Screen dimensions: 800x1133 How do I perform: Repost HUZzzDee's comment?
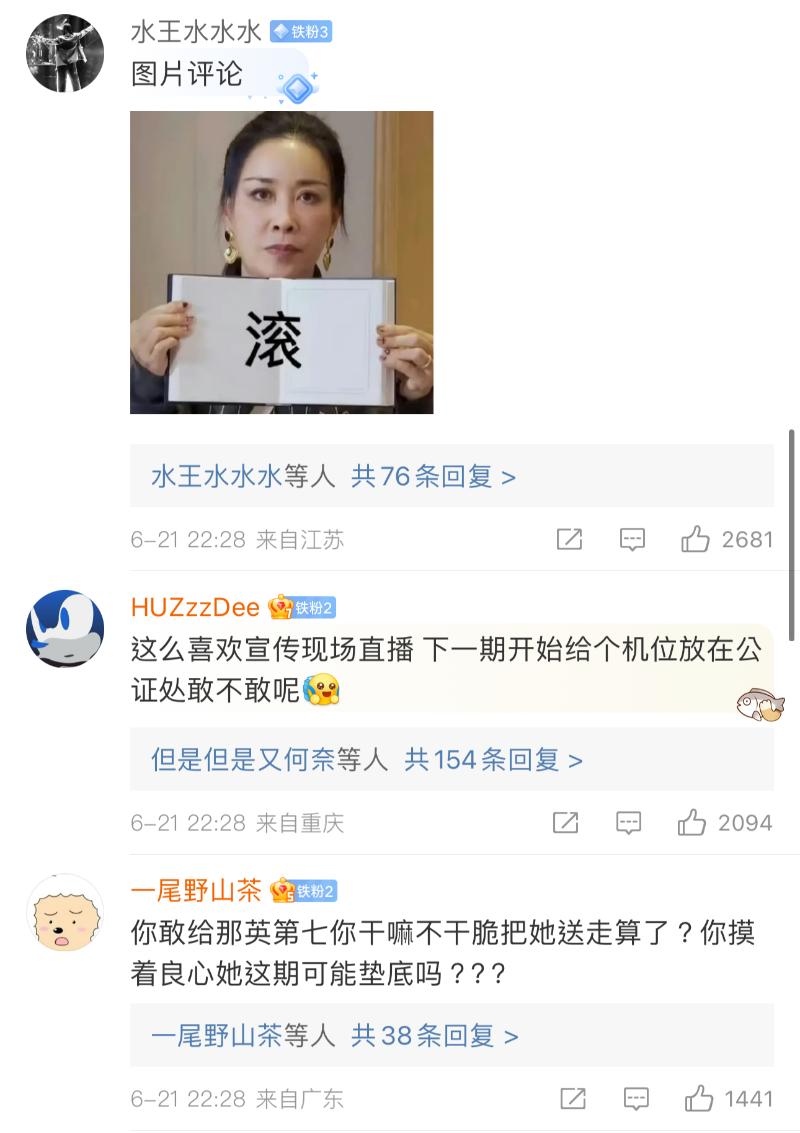(566, 823)
